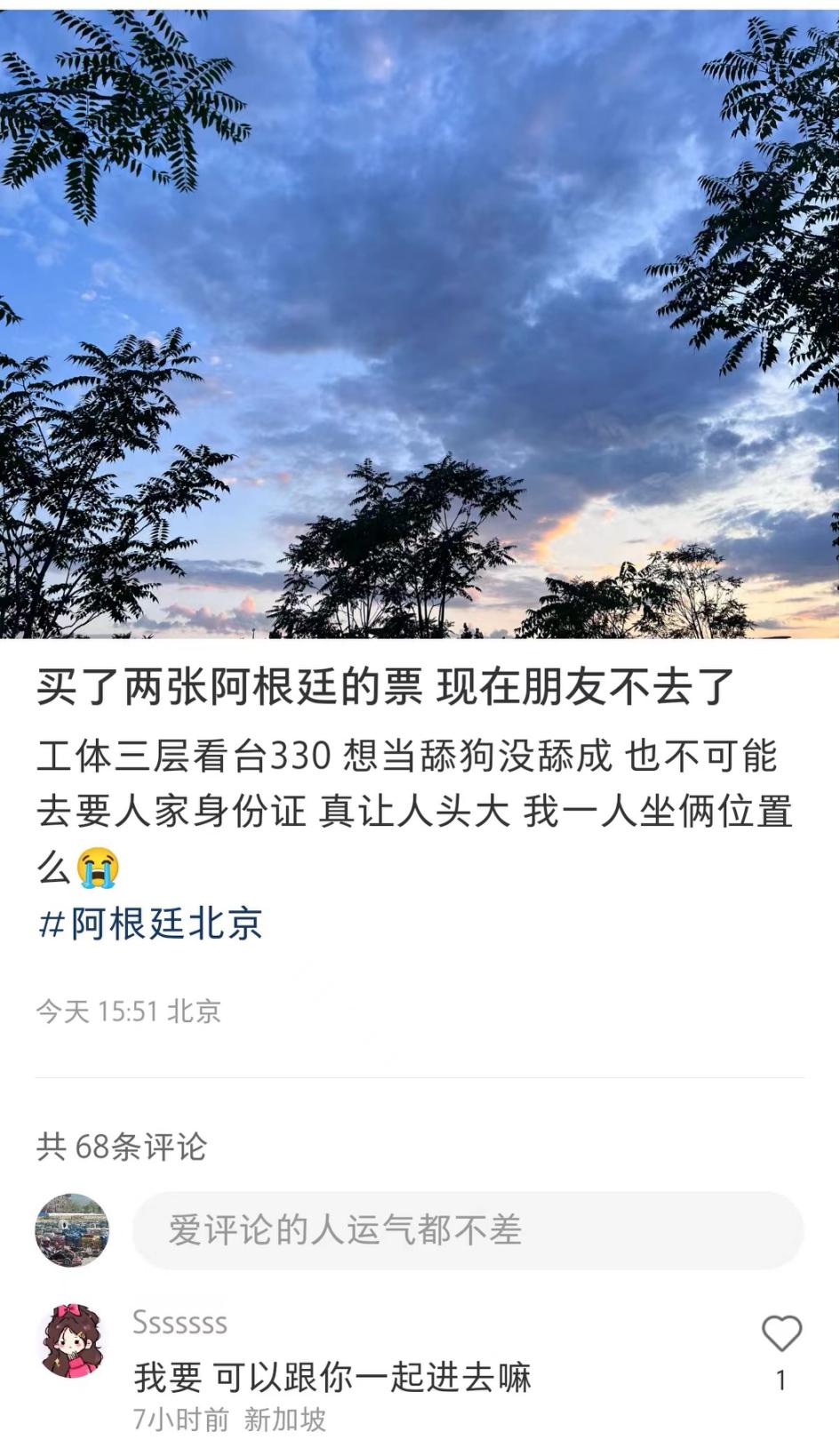This screenshot has width=840, height=1448.
Task: View the Sssssss username profile
Action: click(180, 1323)
